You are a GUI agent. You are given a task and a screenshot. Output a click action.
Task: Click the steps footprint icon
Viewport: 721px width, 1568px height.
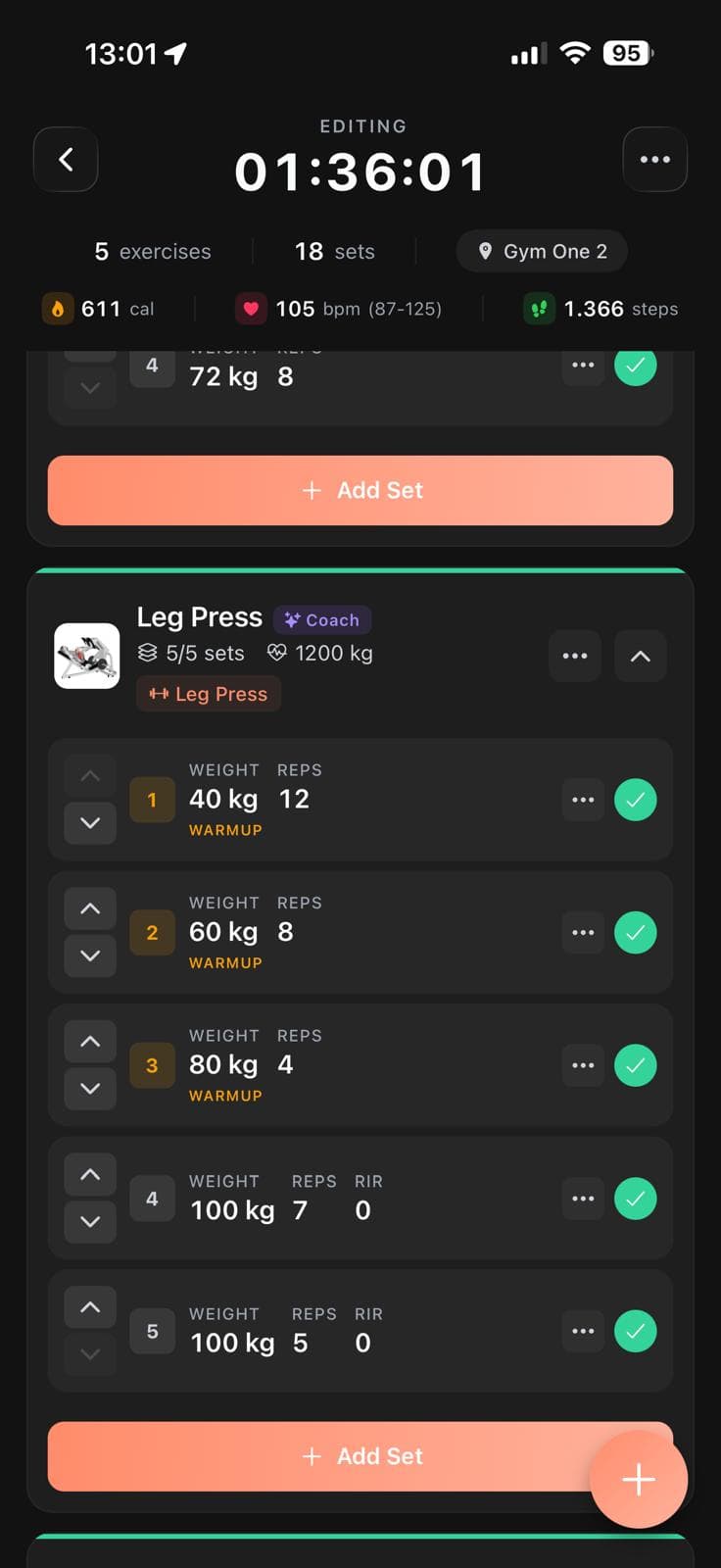pyautogui.click(x=539, y=309)
